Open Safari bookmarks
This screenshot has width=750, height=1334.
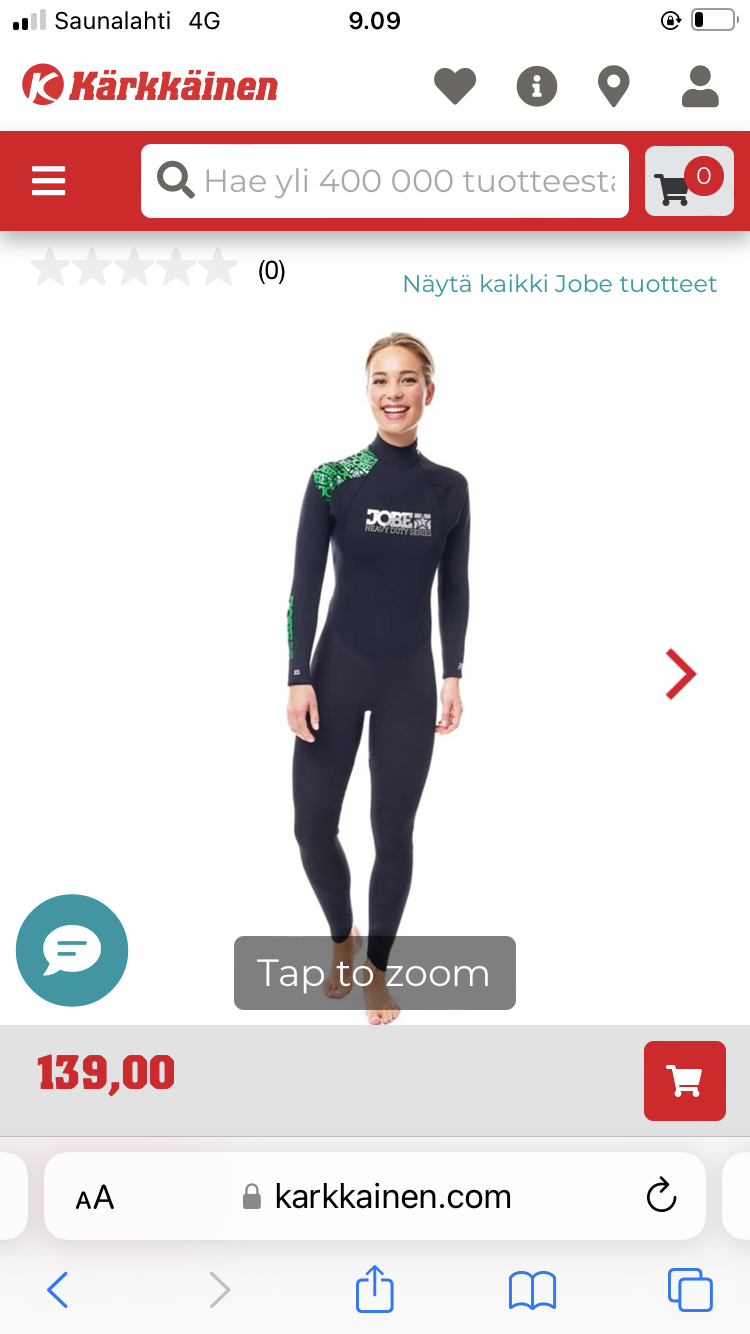pyautogui.click(x=532, y=1290)
